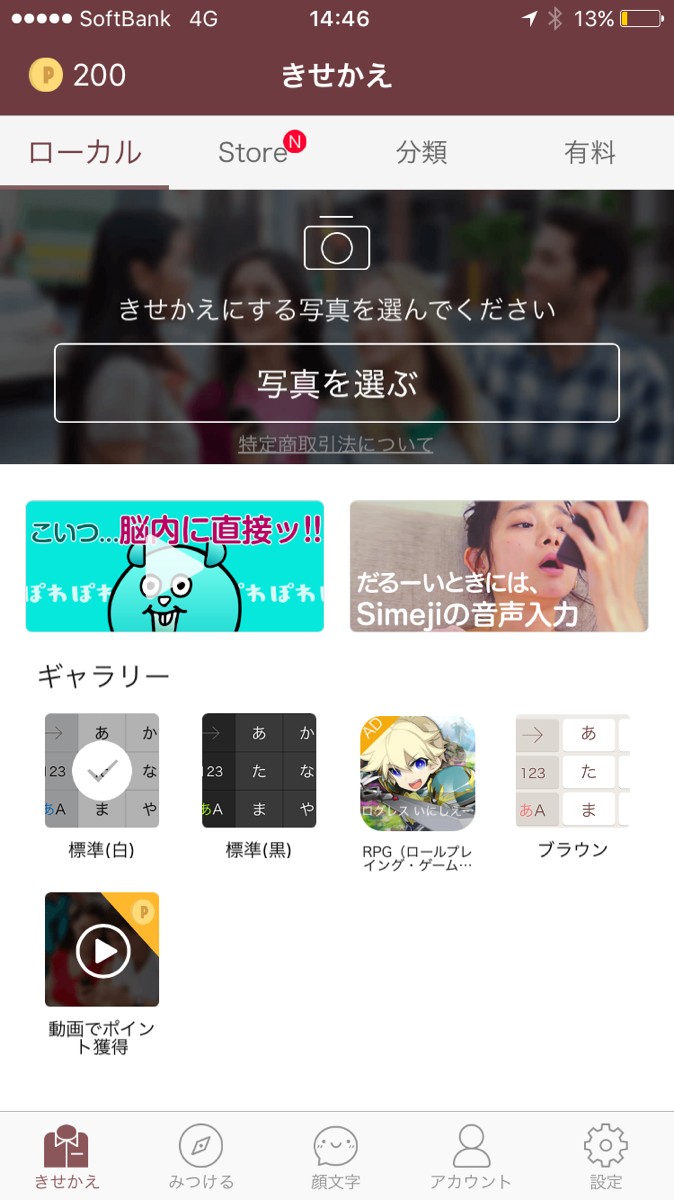The width and height of the screenshot is (674, 1200).
Task: Open the Simejiの音声入力 banner
Action: 499,566
